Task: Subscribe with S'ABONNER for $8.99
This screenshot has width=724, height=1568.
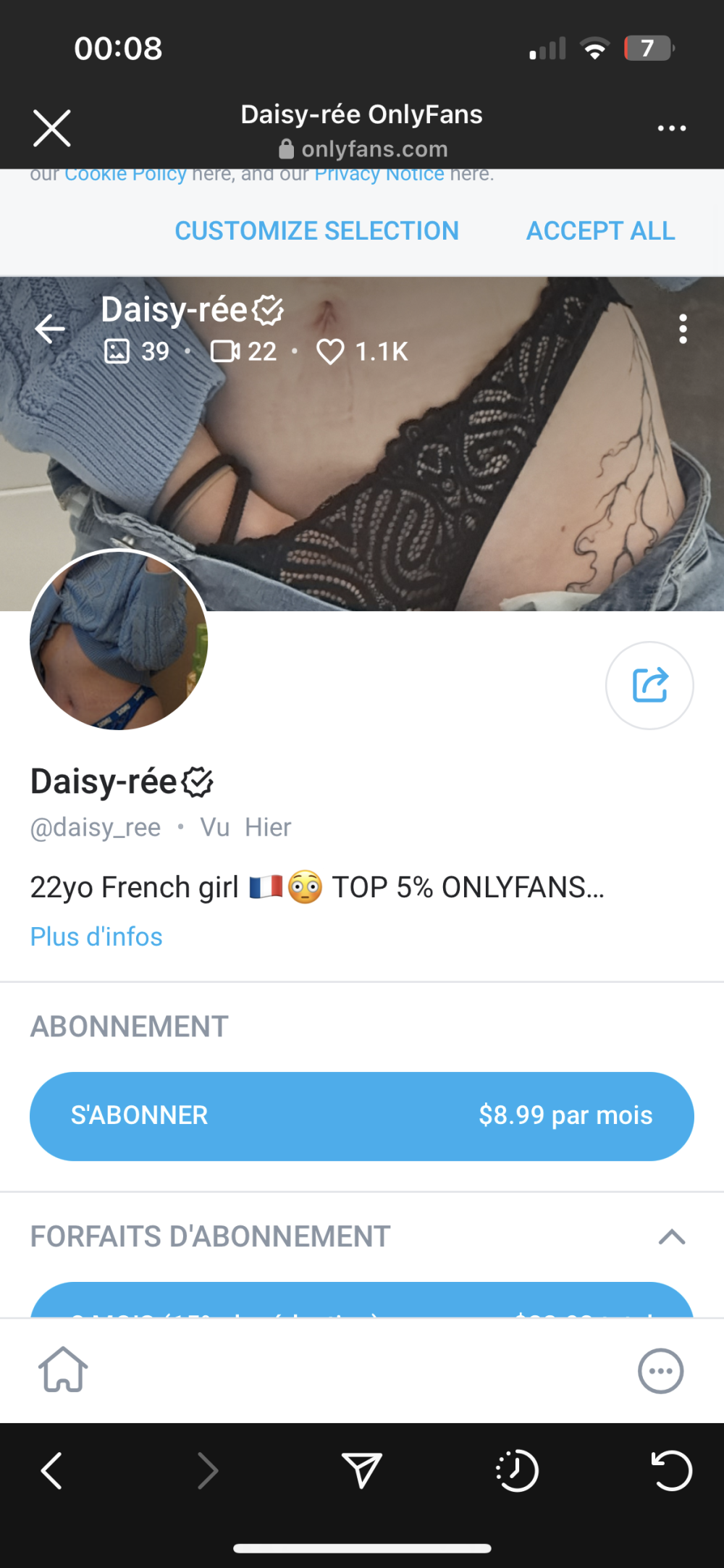Action: point(361,1115)
